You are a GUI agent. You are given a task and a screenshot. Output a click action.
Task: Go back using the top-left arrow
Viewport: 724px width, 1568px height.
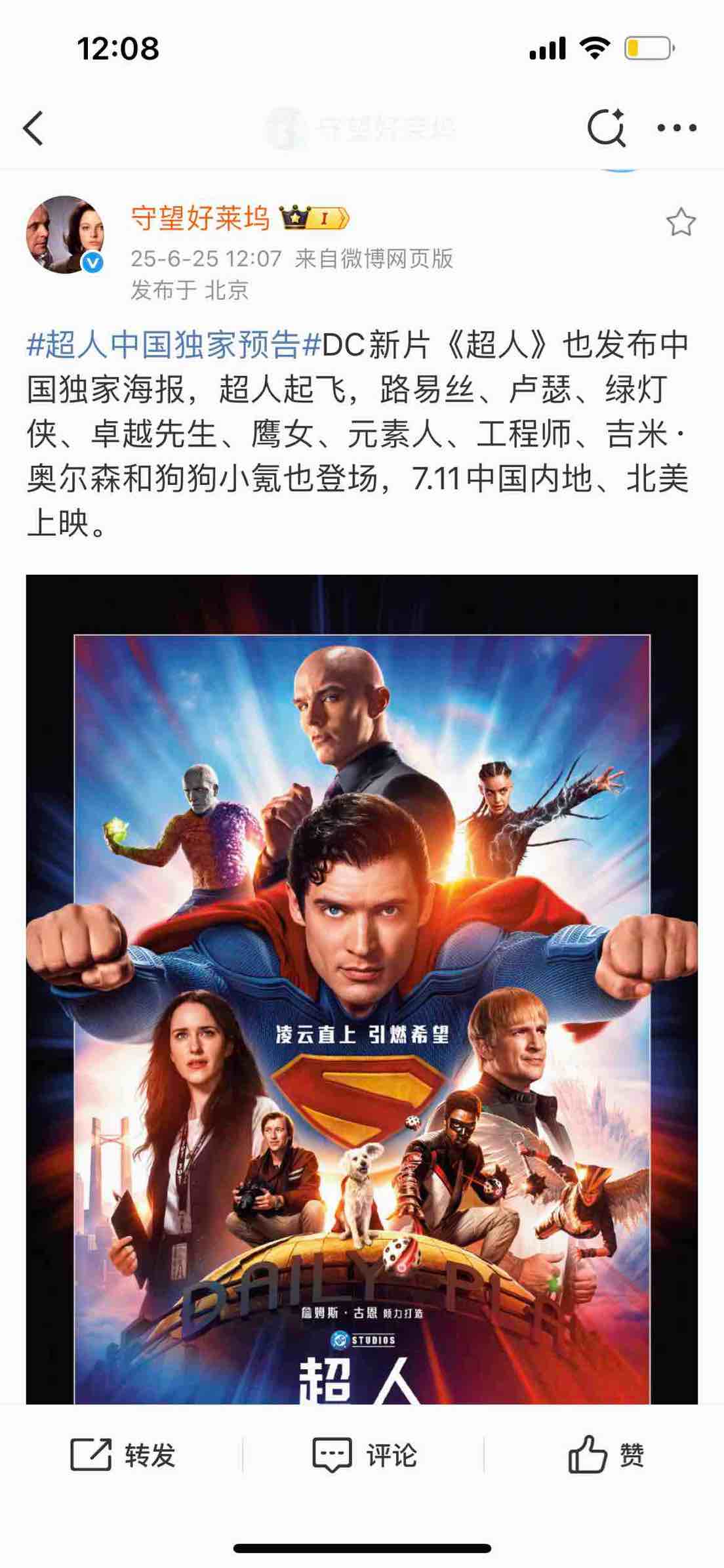point(33,128)
